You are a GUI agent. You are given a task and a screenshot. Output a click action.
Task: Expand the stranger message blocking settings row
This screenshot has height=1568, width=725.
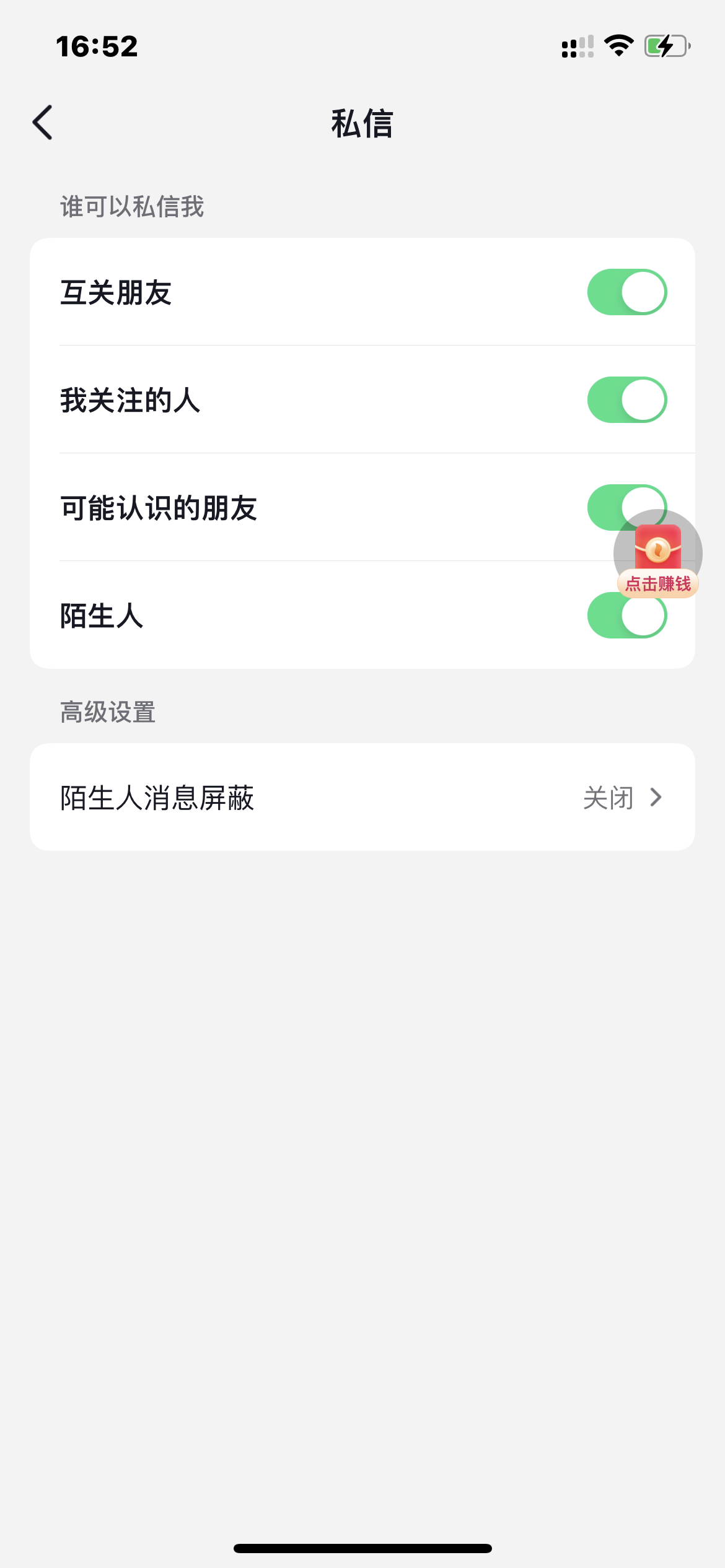[x=362, y=798]
